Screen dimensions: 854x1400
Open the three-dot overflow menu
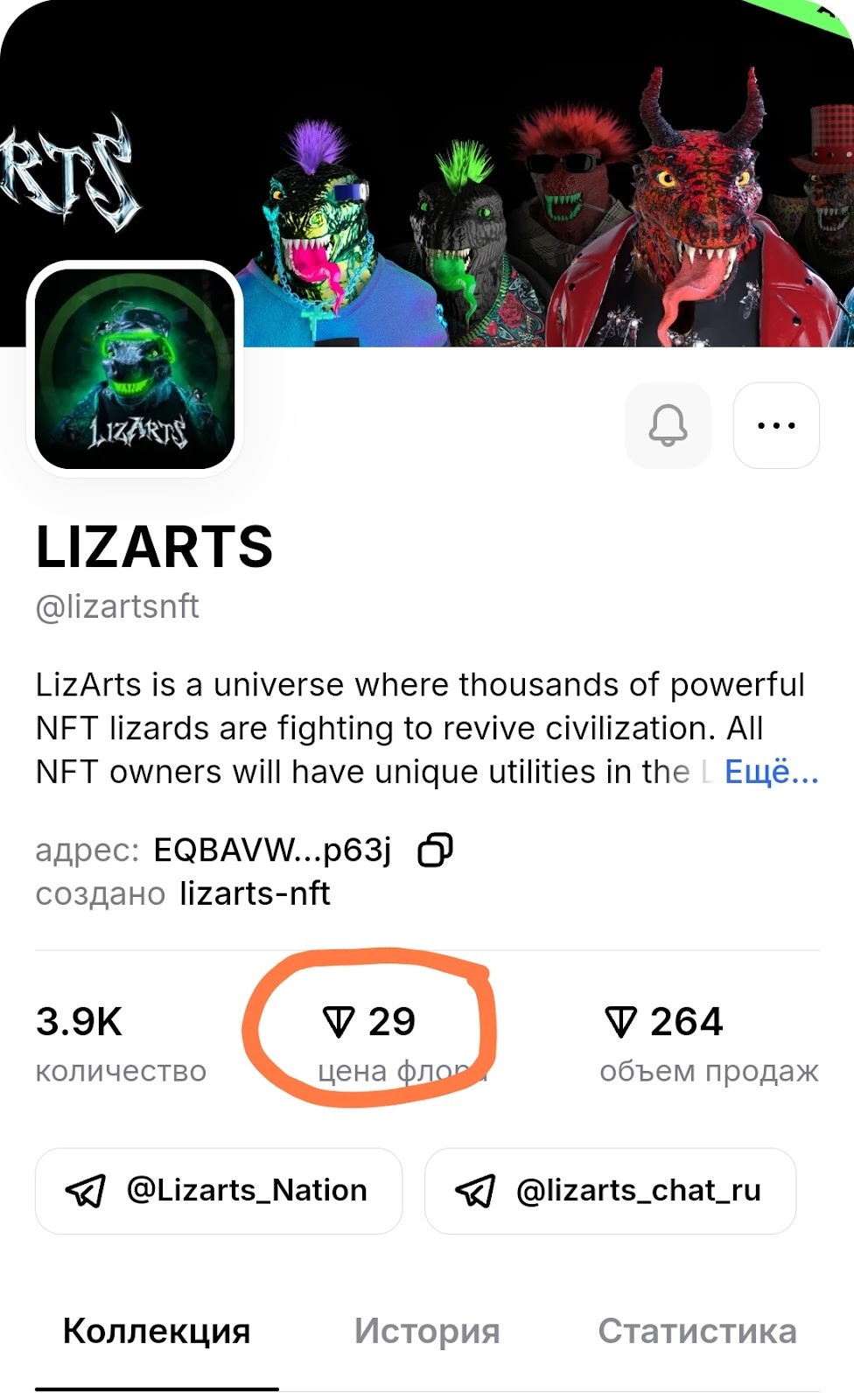coord(776,425)
